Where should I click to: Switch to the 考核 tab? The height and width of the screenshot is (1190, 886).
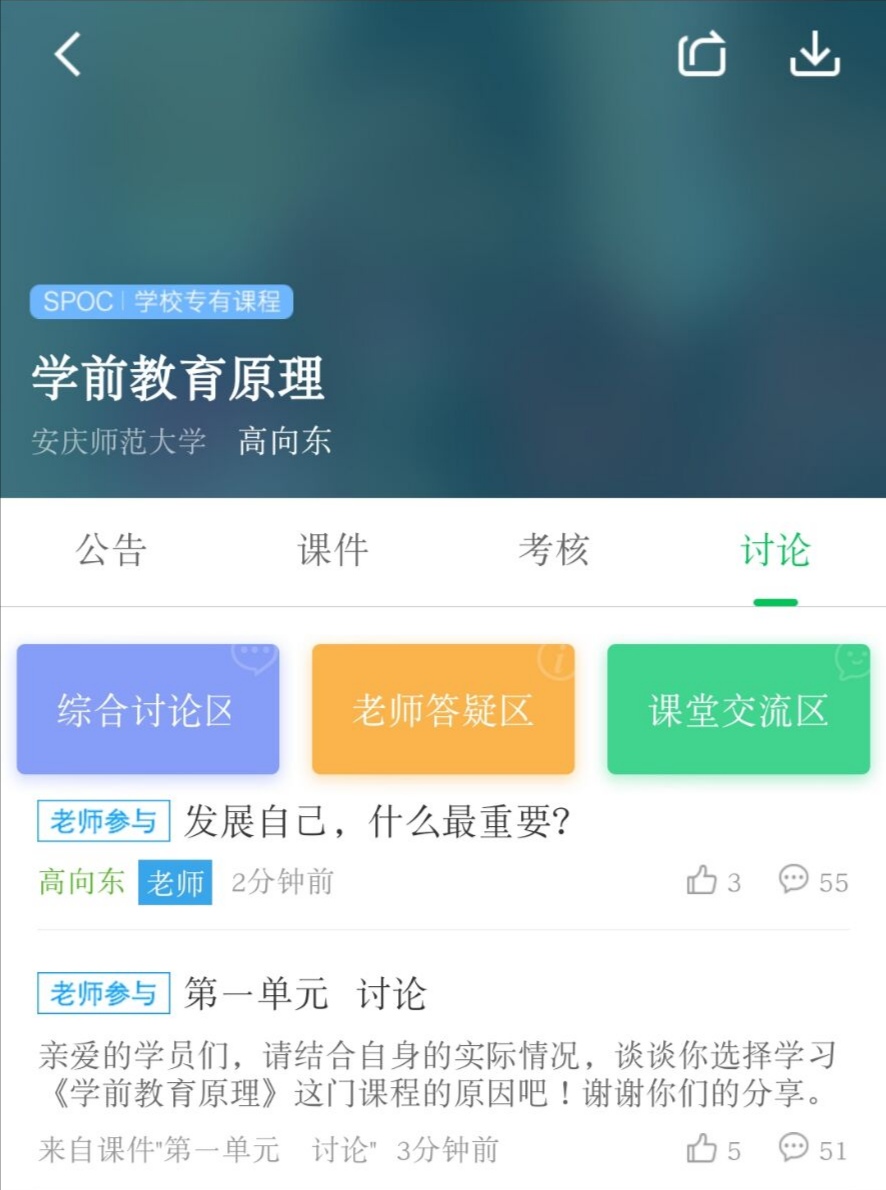coord(554,551)
